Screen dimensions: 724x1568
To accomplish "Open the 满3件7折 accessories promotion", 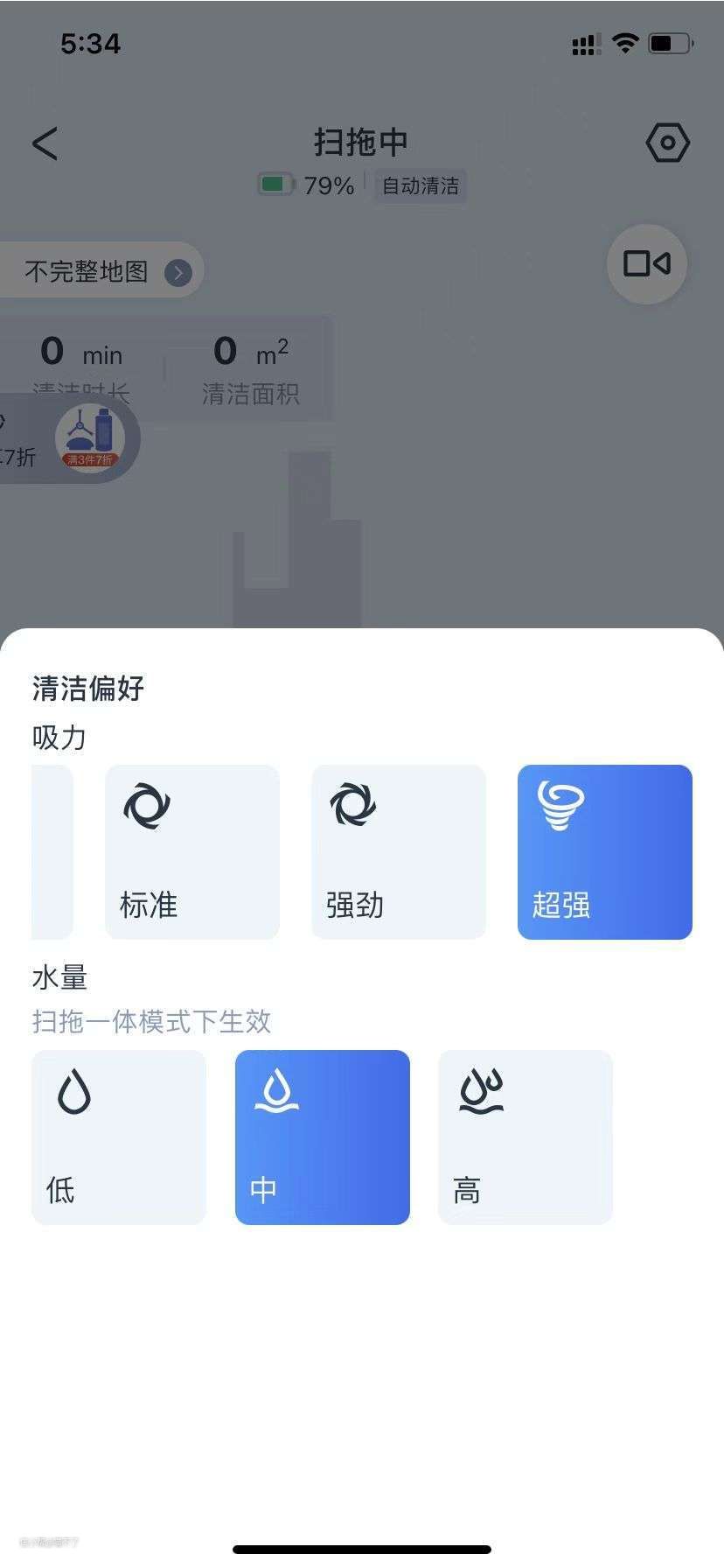I will tap(90, 438).
